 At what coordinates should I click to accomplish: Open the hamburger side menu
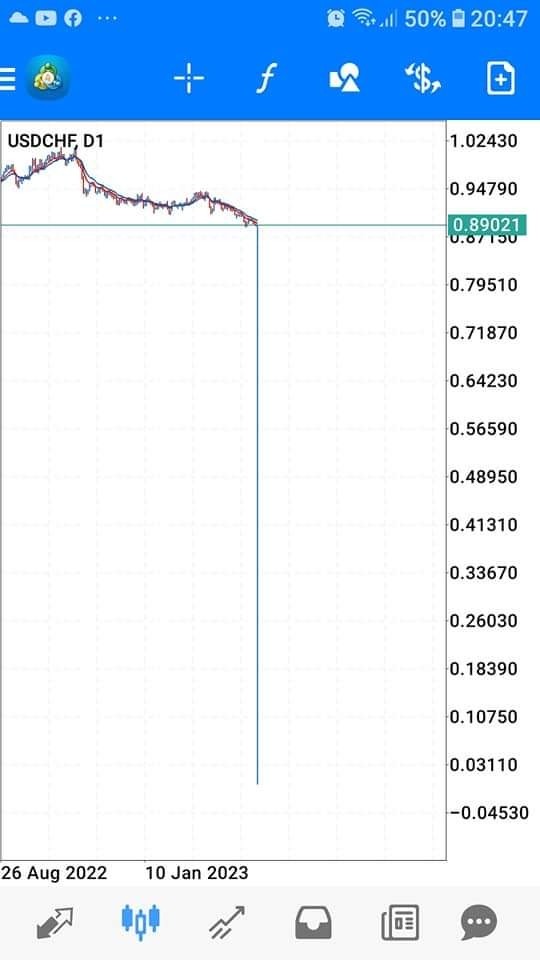click(7, 80)
